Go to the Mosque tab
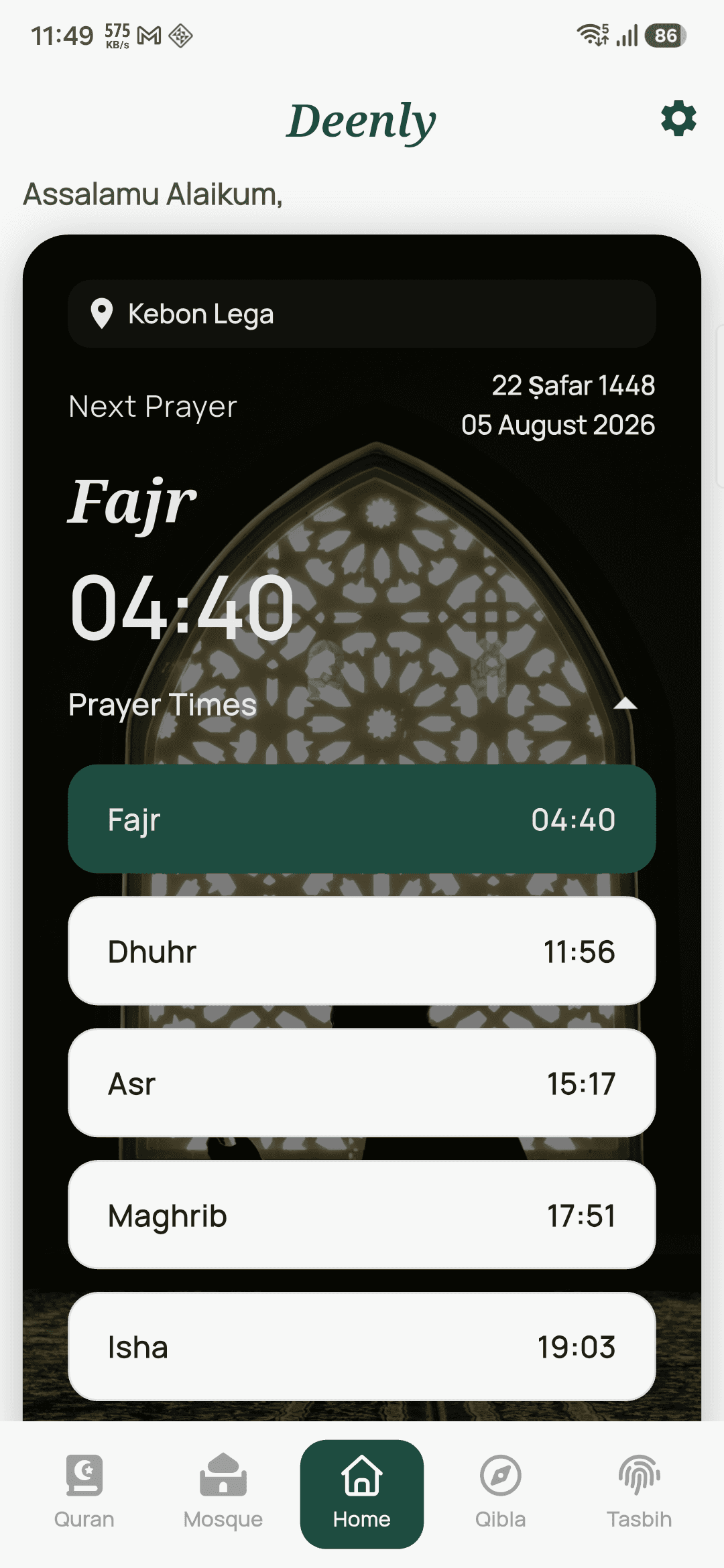The image size is (724, 1568). click(x=223, y=1493)
